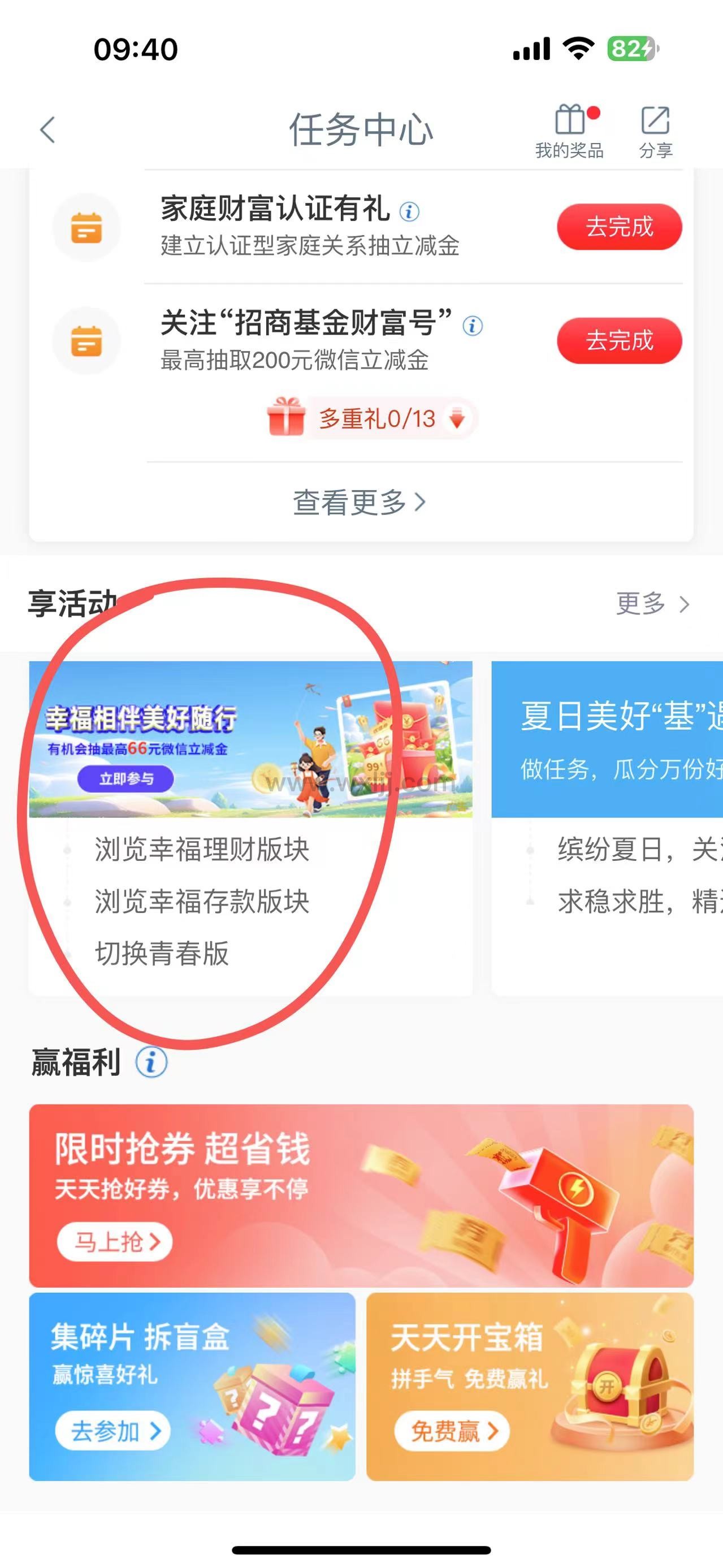Tap 去完成 for 家庭财富认证有礼

click(x=619, y=227)
